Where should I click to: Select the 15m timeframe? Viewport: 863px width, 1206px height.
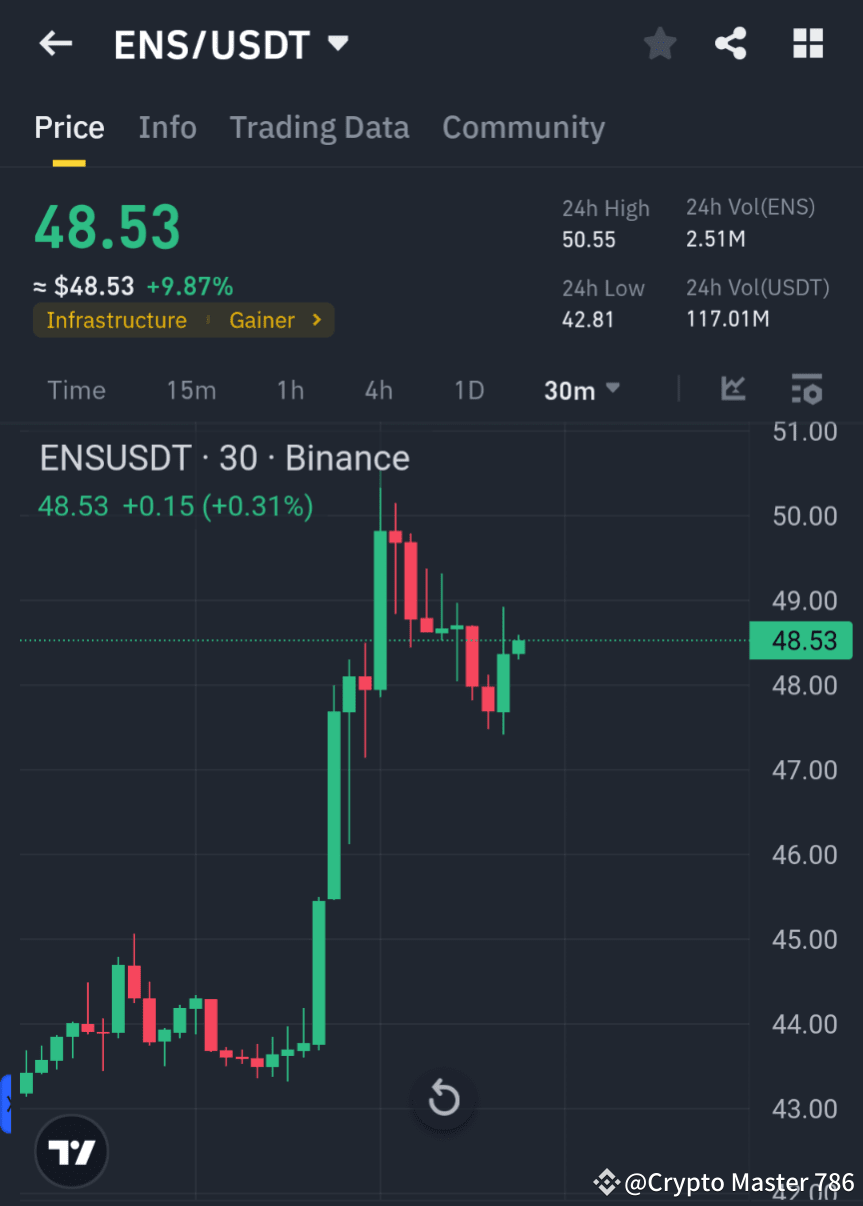point(191,390)
